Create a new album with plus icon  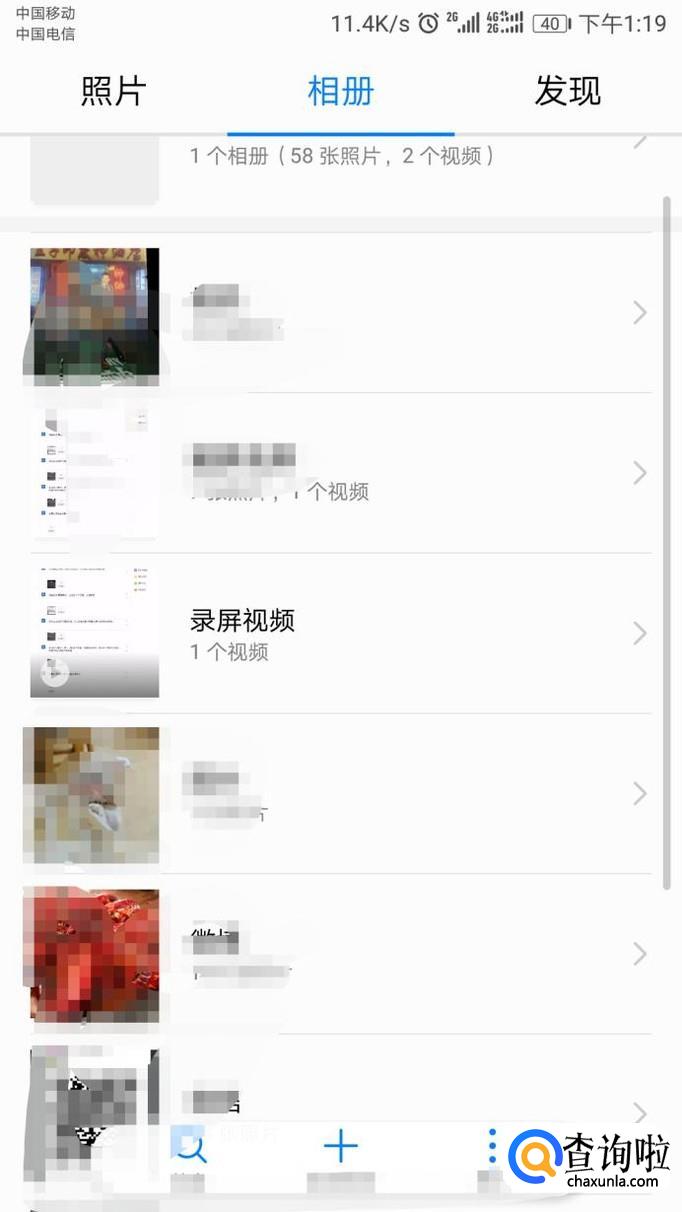click(341, 1147)
